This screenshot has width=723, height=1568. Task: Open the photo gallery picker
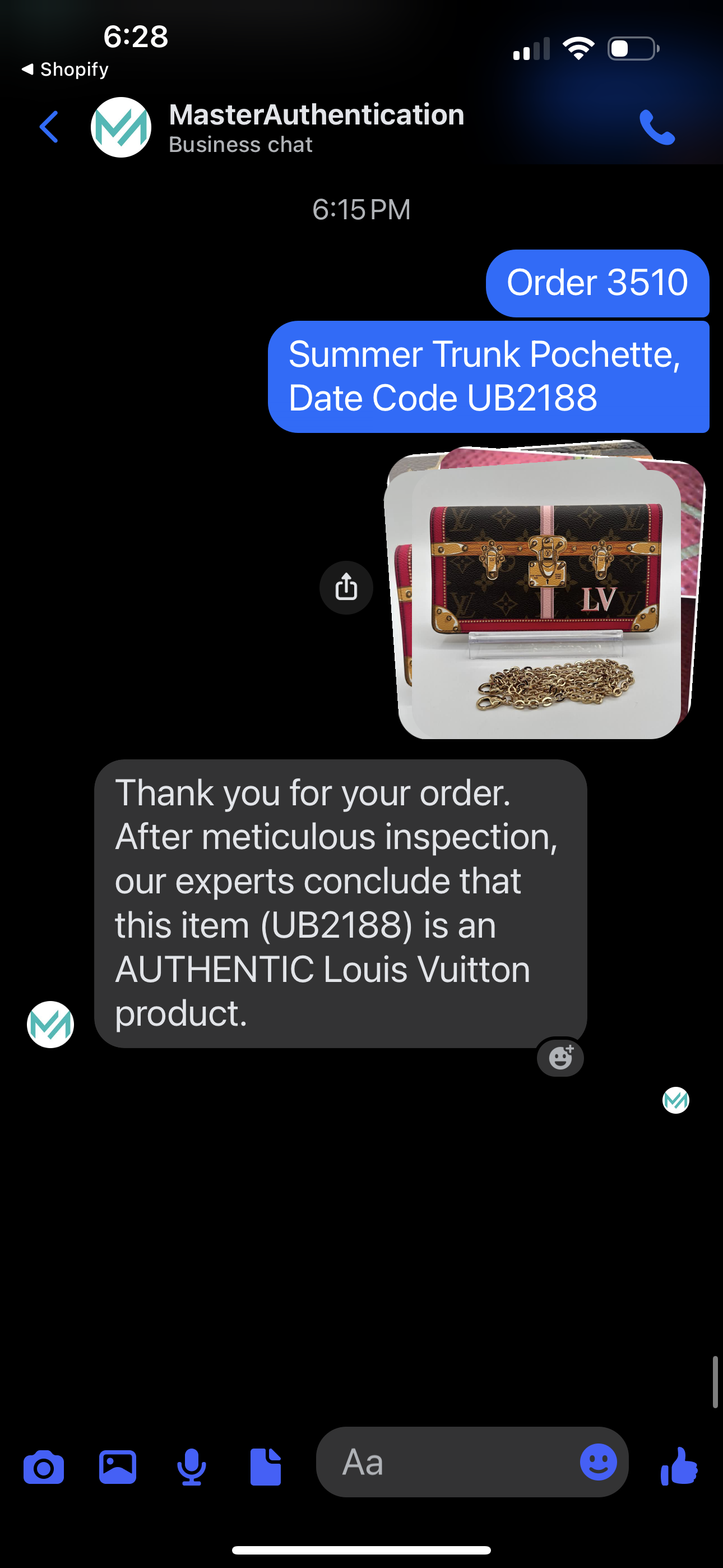click(x=118, y=1468)
